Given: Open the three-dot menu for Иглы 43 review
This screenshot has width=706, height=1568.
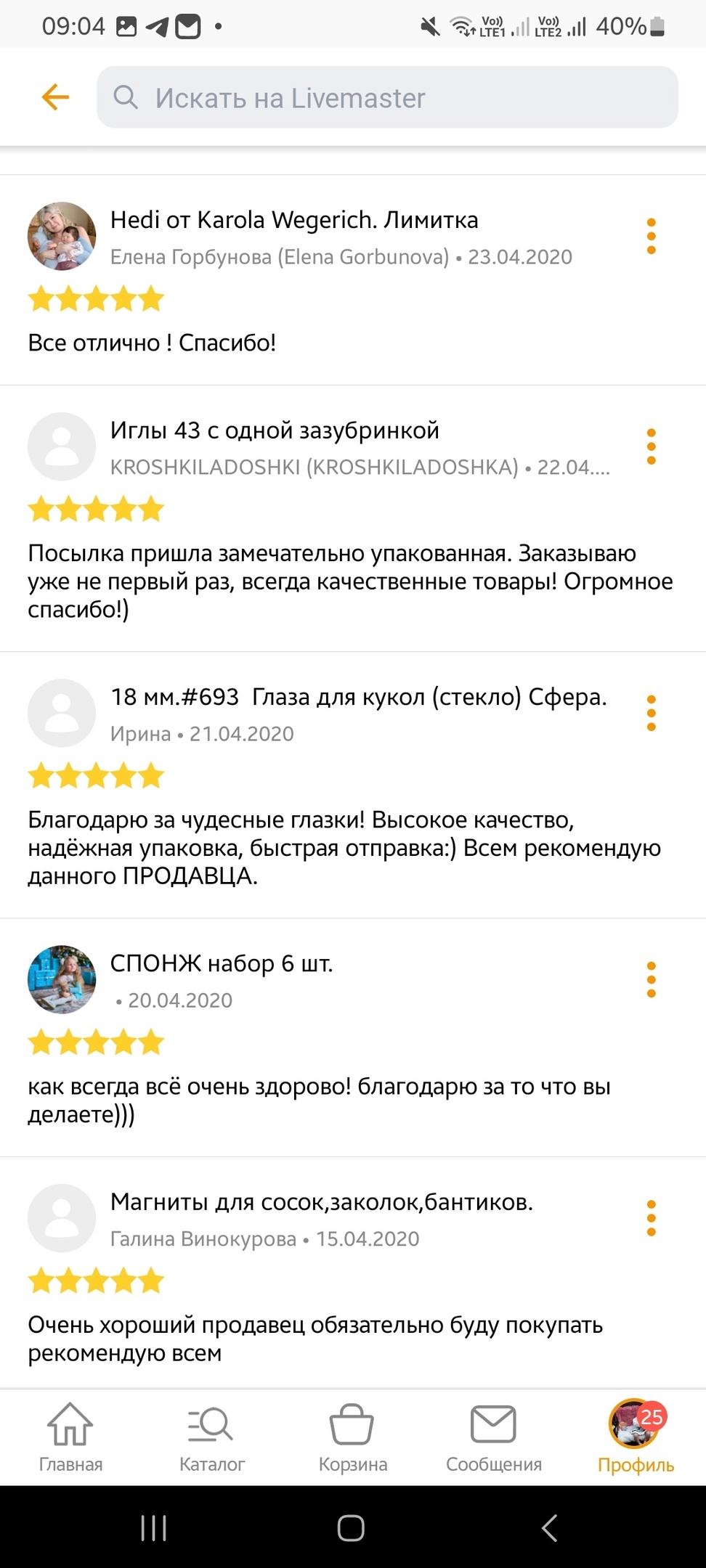Looking at the screenshot, I should pos(651,446).
